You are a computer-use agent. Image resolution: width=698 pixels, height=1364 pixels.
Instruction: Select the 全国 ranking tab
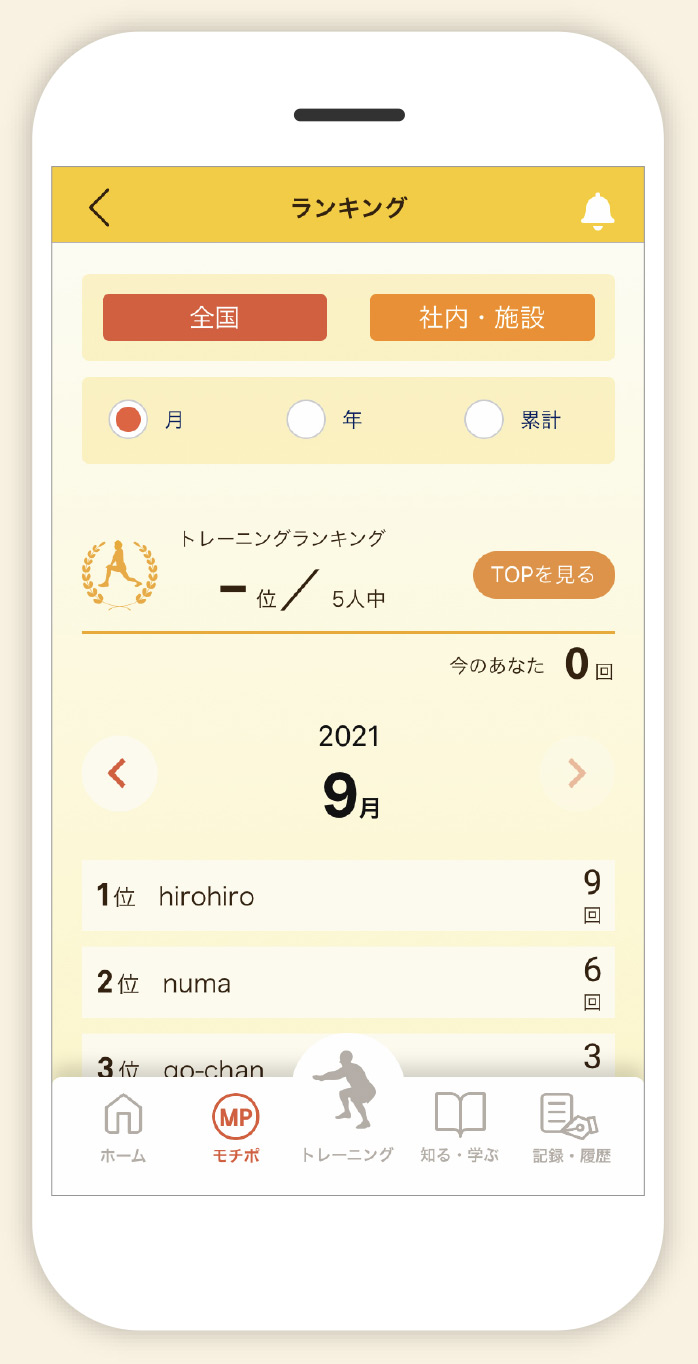215,317
